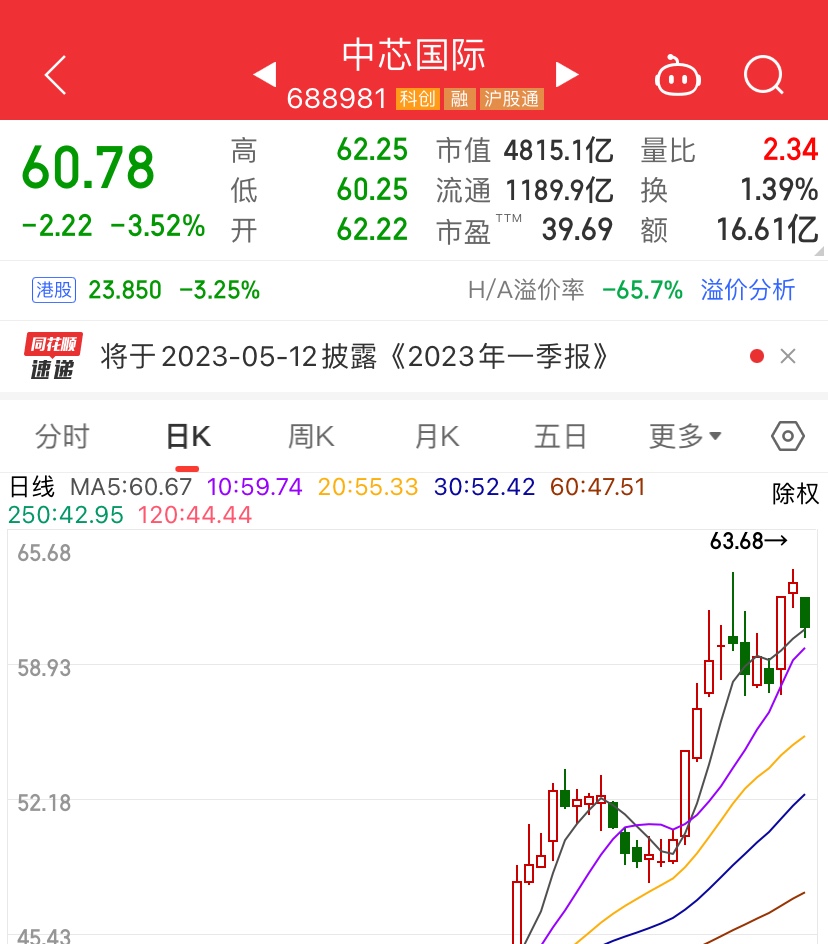Viewport: 828px width, 944px height.
Task: Switch to the 五日 chart tab
Action: pos(560,437)
